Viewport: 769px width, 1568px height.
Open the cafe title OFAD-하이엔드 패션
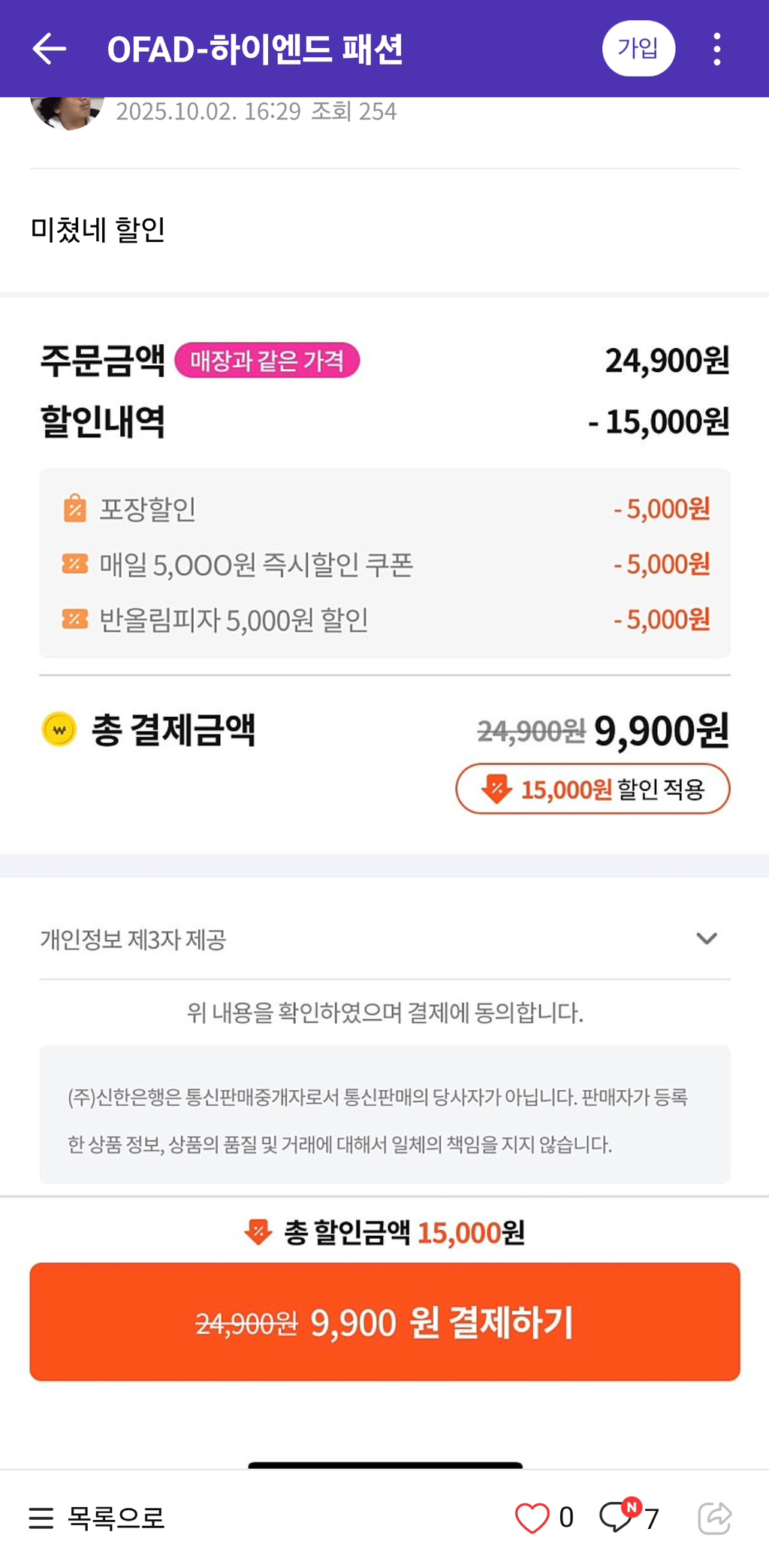(x=257, y=48)
